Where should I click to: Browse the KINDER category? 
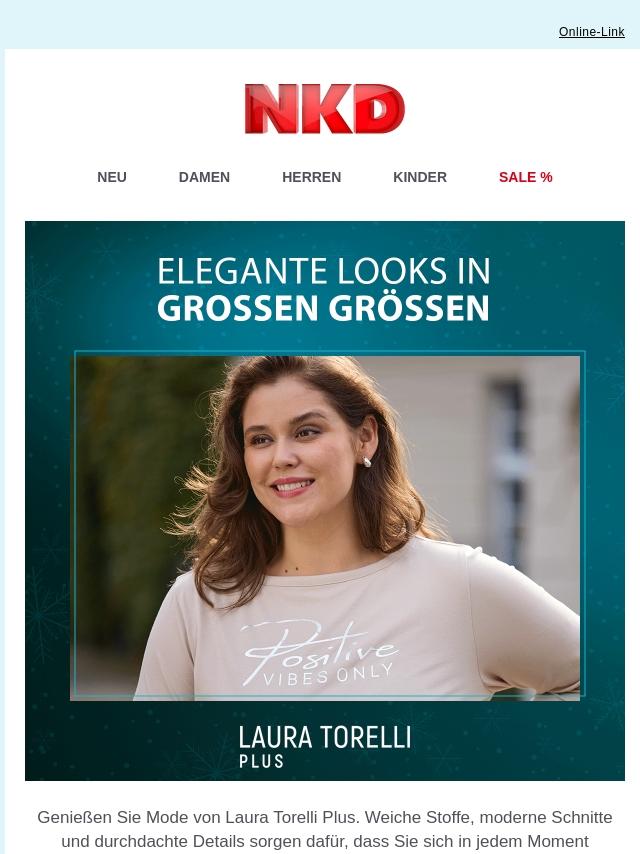pos(420,177)
